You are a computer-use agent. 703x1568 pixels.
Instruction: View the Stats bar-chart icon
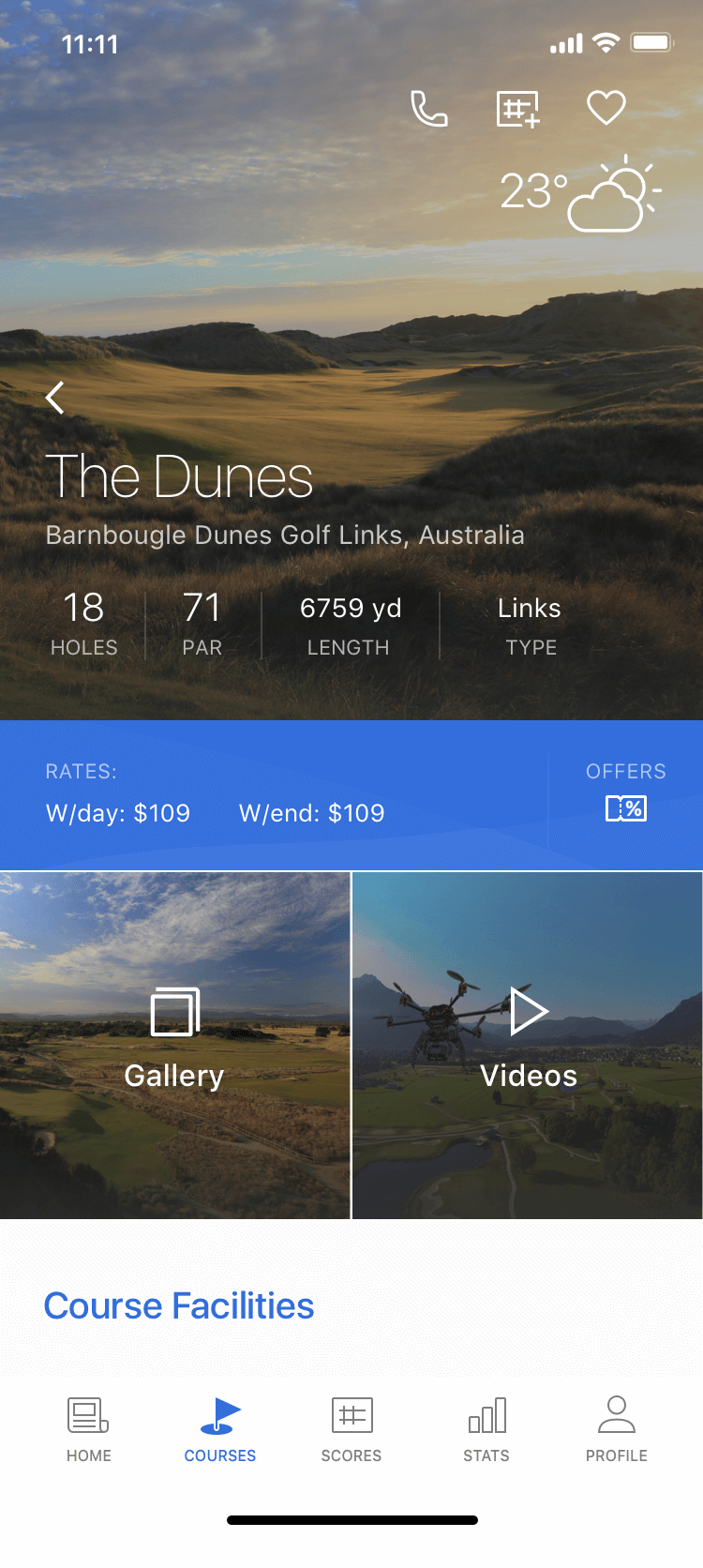(486, 1416)
